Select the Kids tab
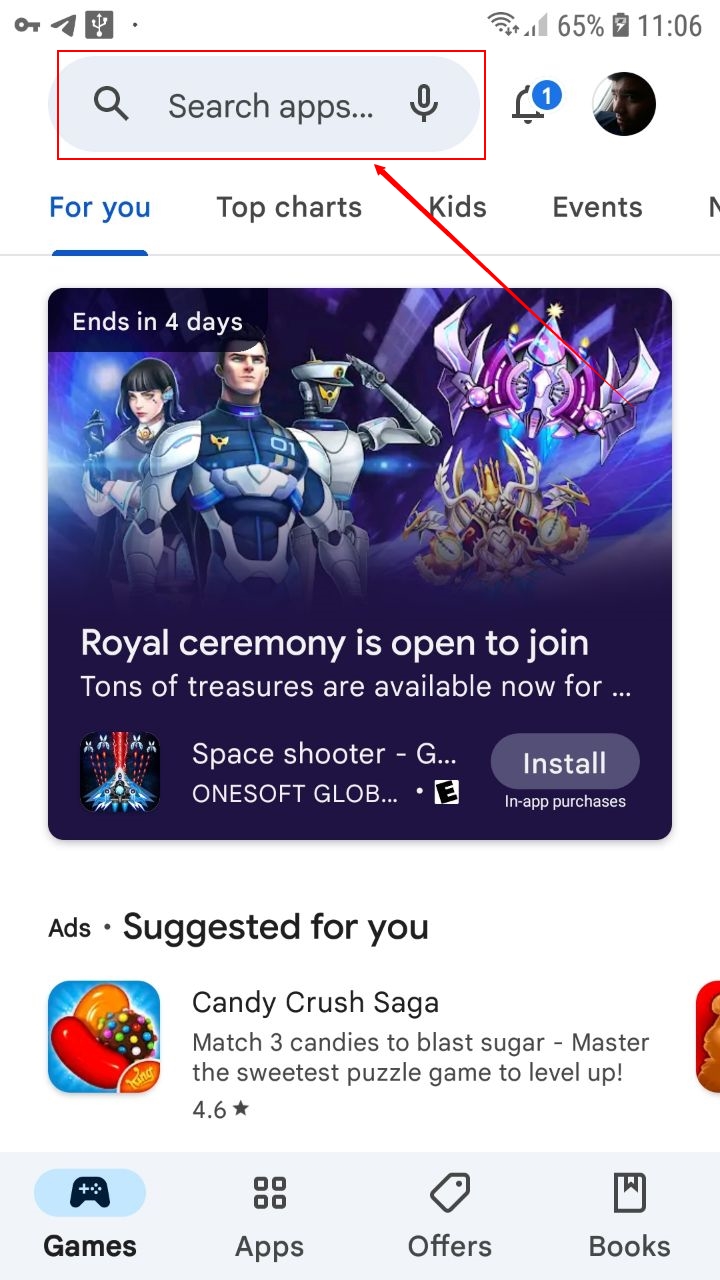This screenshot has width=720, height=1280. [457, 208]
